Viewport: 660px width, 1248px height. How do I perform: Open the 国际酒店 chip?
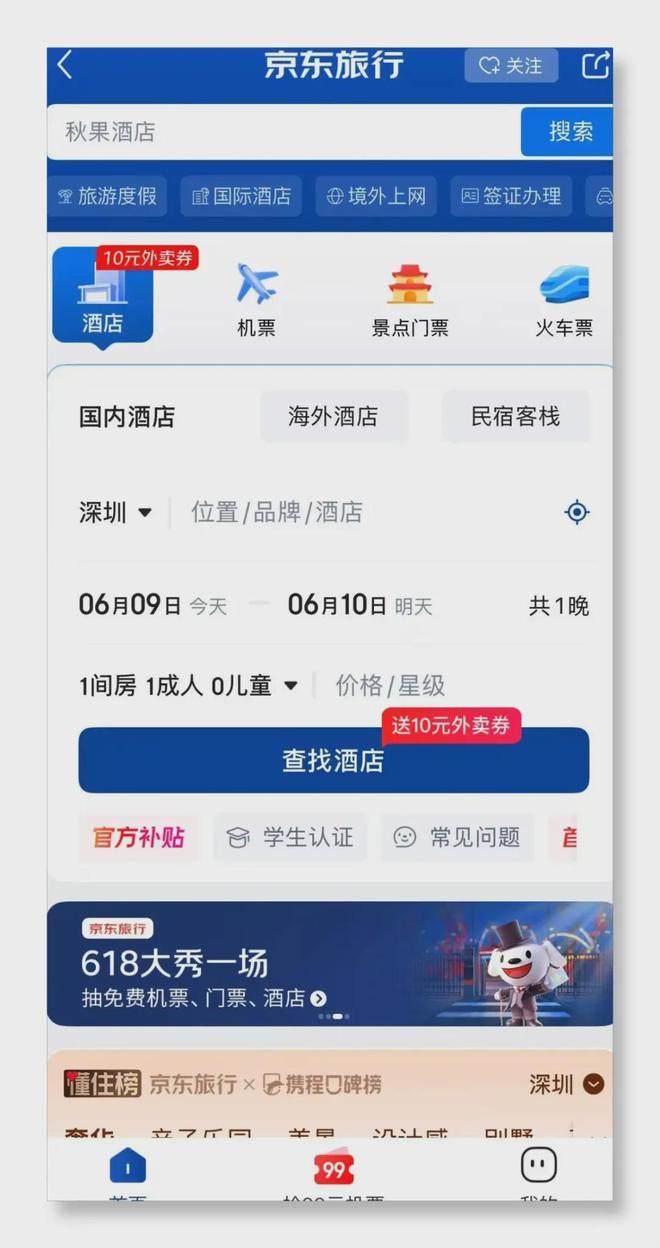click(241, 196)
